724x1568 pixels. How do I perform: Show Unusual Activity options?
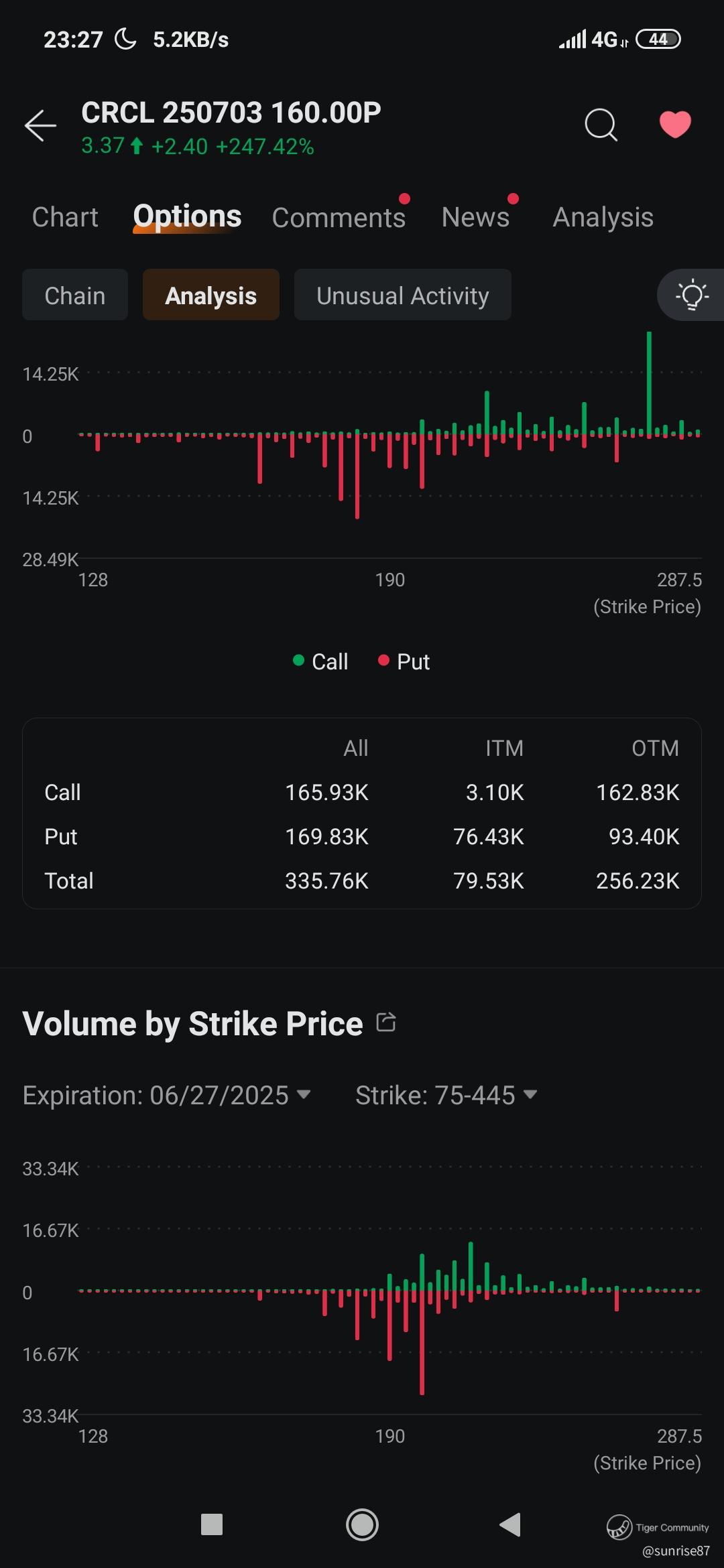coord(402,296)
